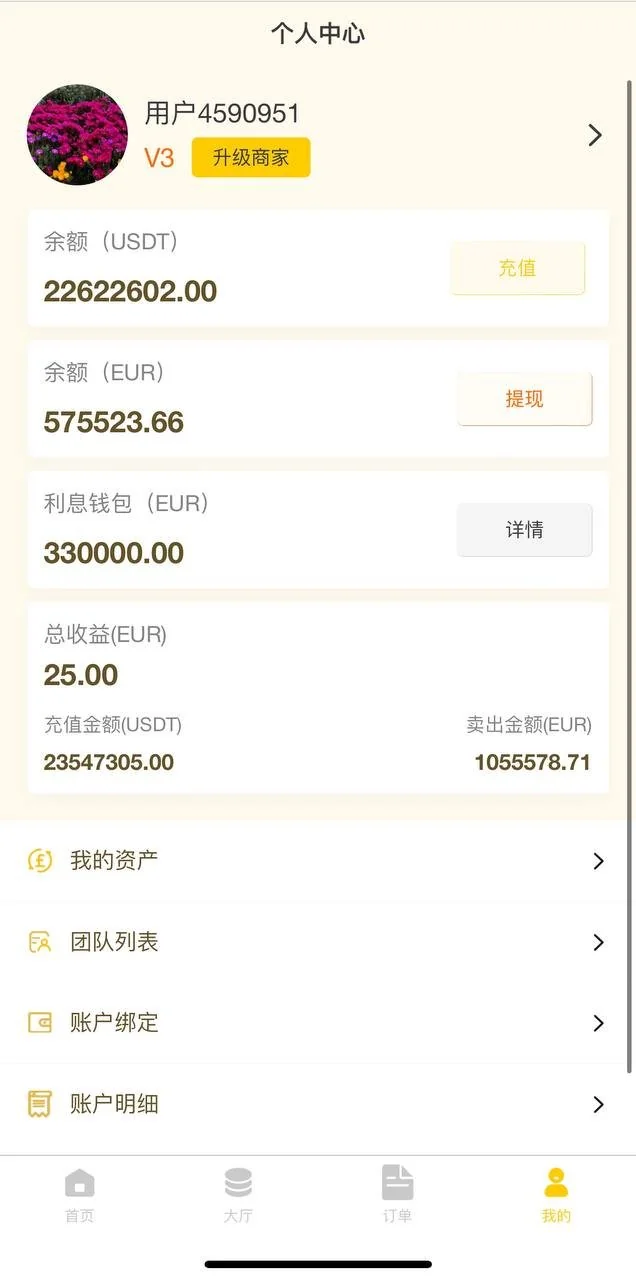Open the 我的资产 row
Screen dimensions: 636x1280
[317, 861]
